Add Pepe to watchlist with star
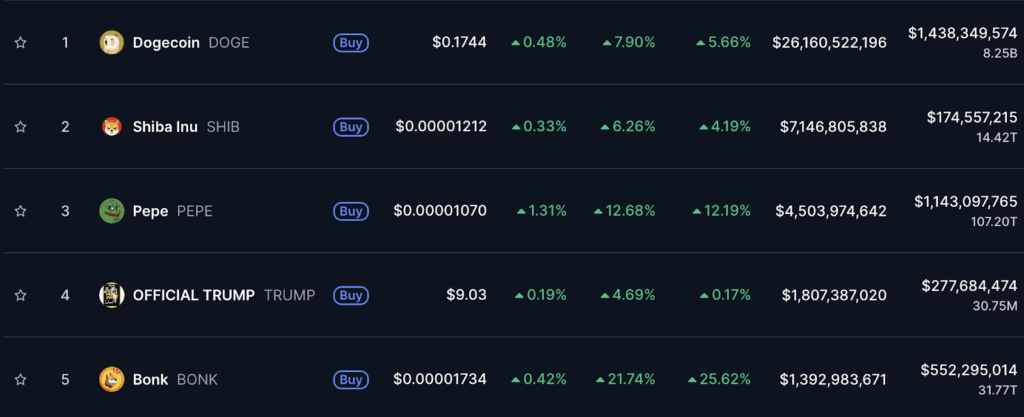 [20, 211]
